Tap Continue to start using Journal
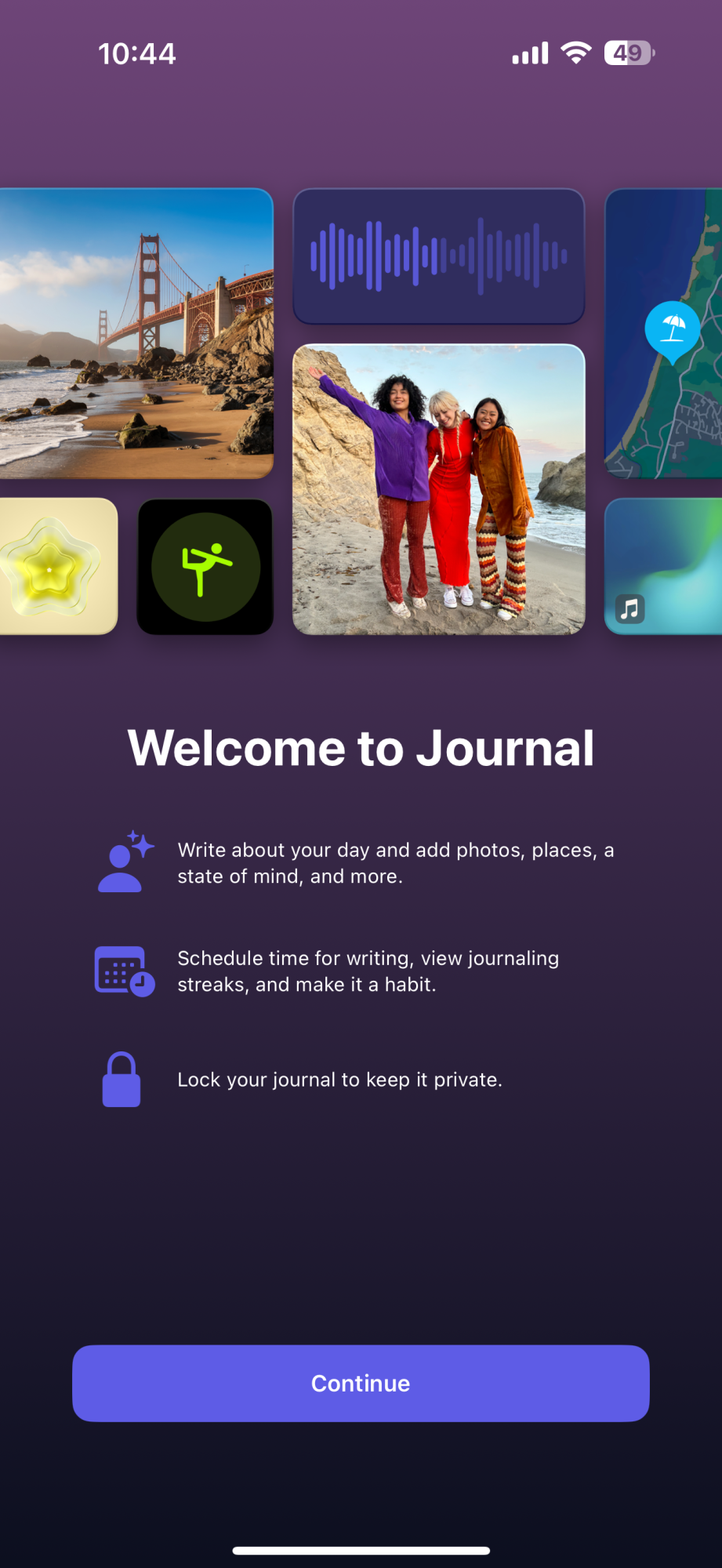 (361, 1383)
